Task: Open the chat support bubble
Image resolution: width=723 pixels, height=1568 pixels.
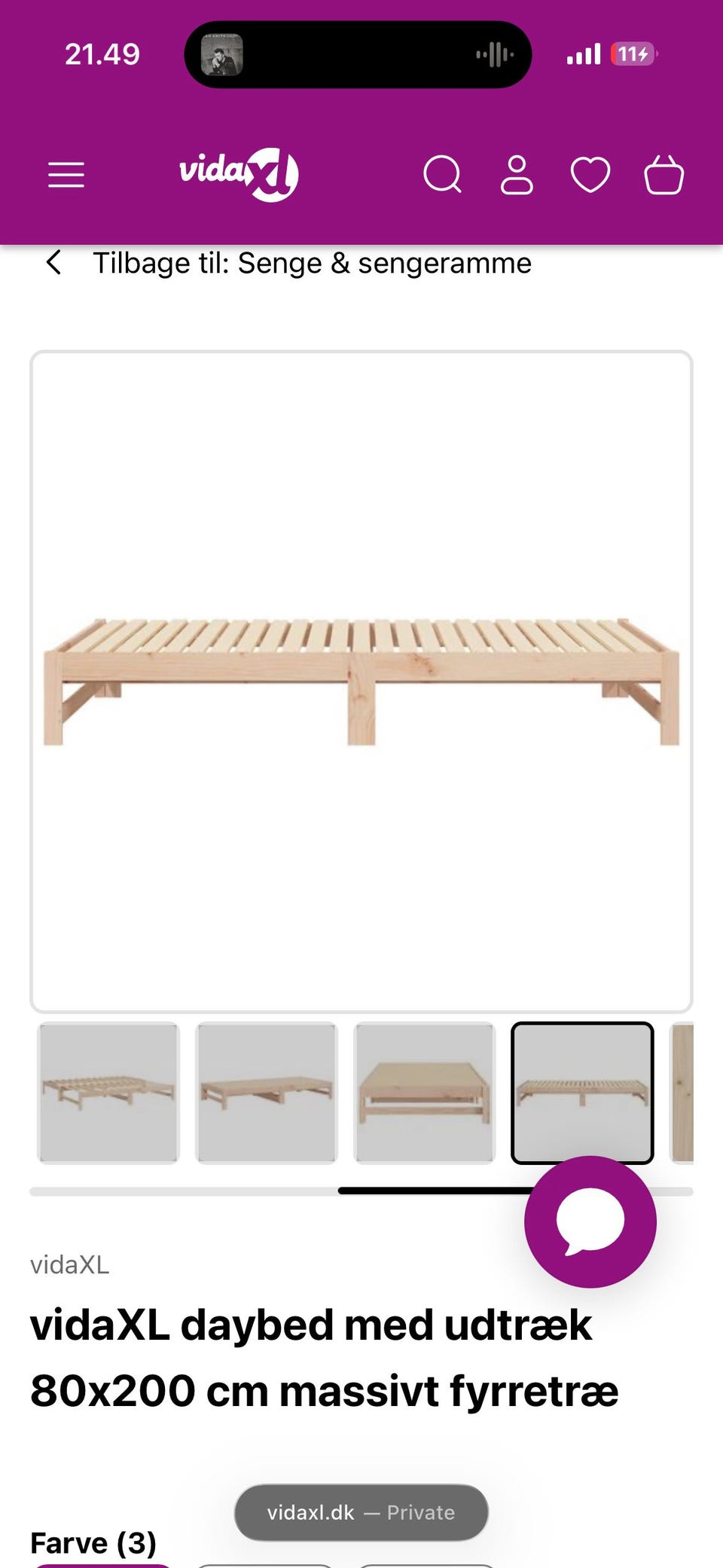Action: [590, 1221]
